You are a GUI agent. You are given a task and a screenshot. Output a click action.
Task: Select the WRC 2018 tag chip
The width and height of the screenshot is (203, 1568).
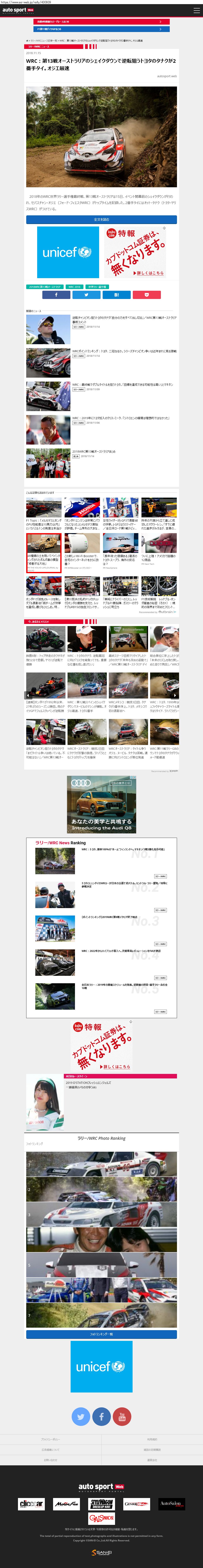74,287
